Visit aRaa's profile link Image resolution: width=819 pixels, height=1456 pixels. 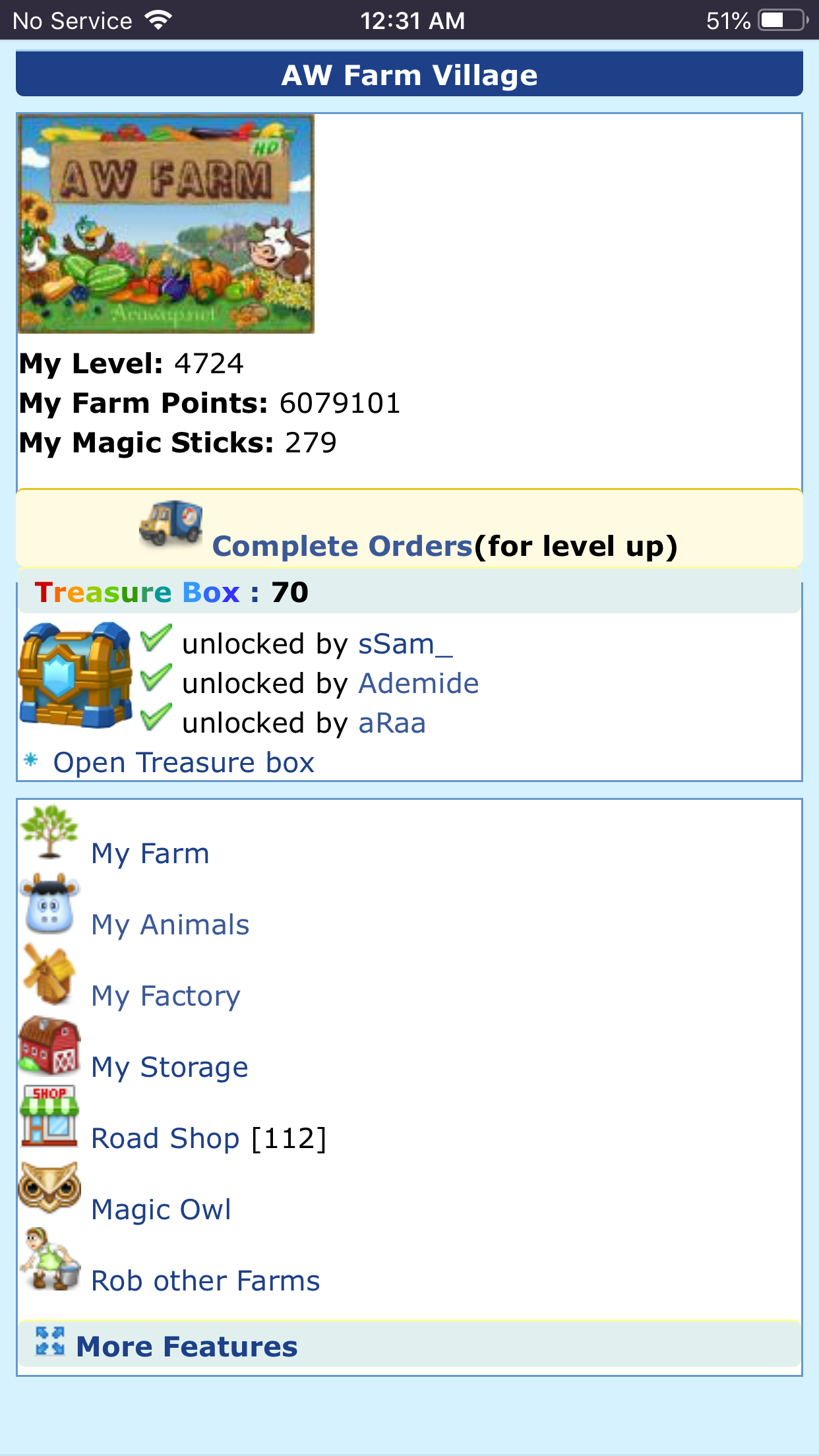pyautogui.click(x=392, y=723)
